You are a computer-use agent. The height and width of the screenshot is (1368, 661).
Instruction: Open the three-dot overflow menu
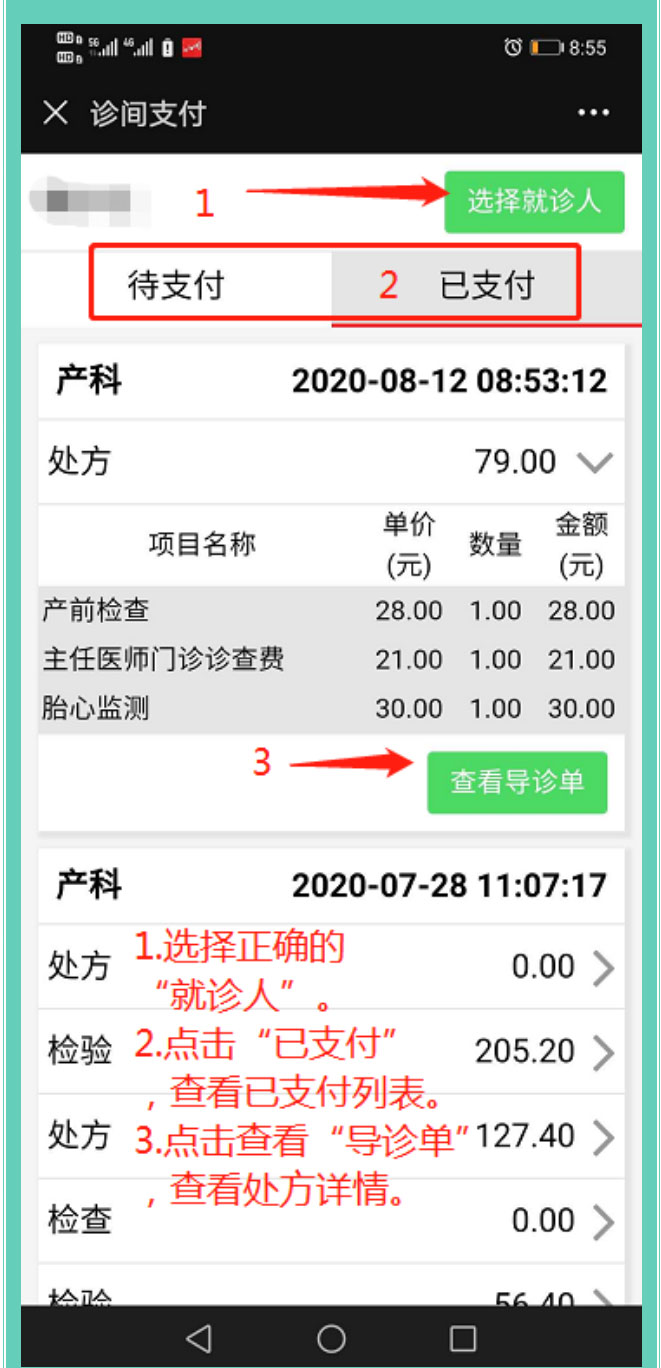click(593, 113)
